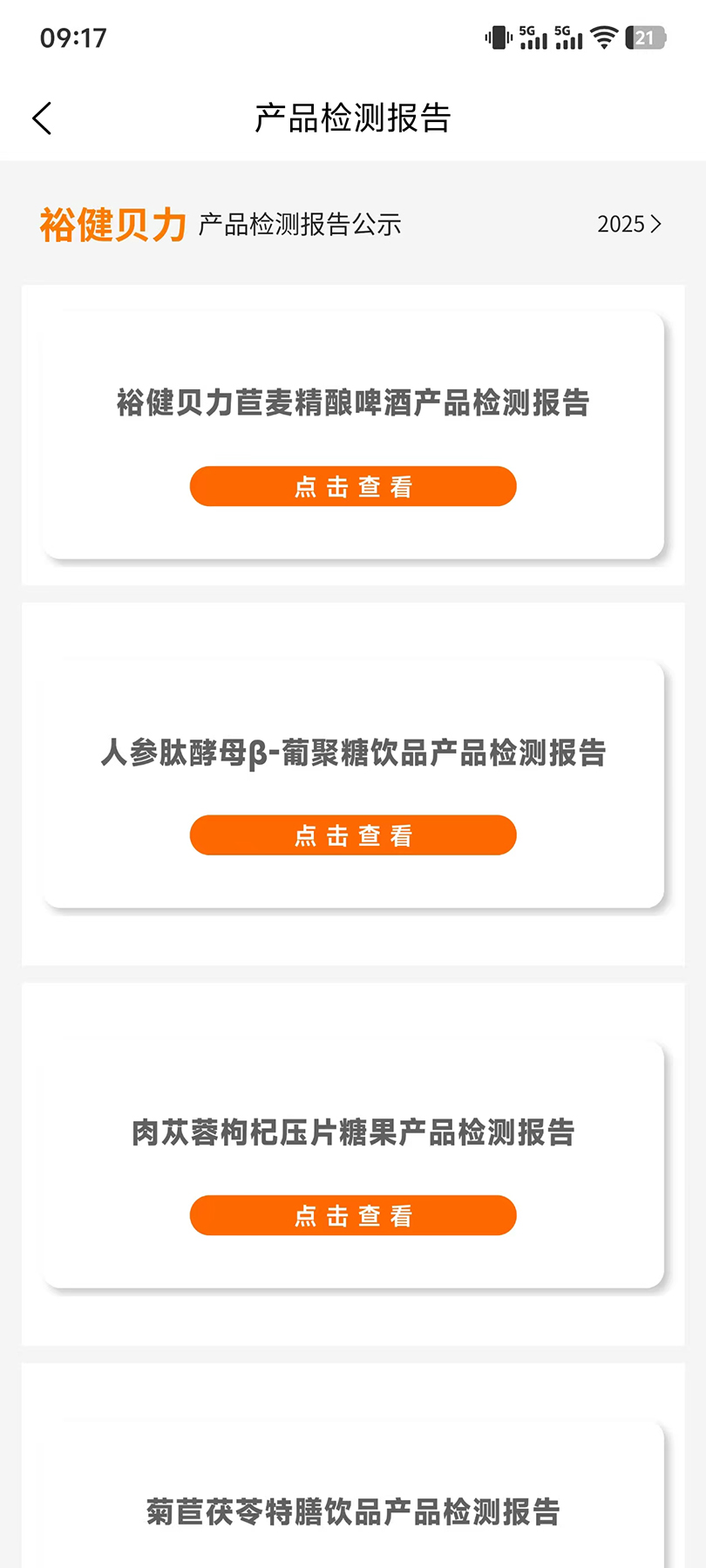Tap the back arrow to return
The height and width of the screenshot is (1568, 706).
click(x=41, y=117)
